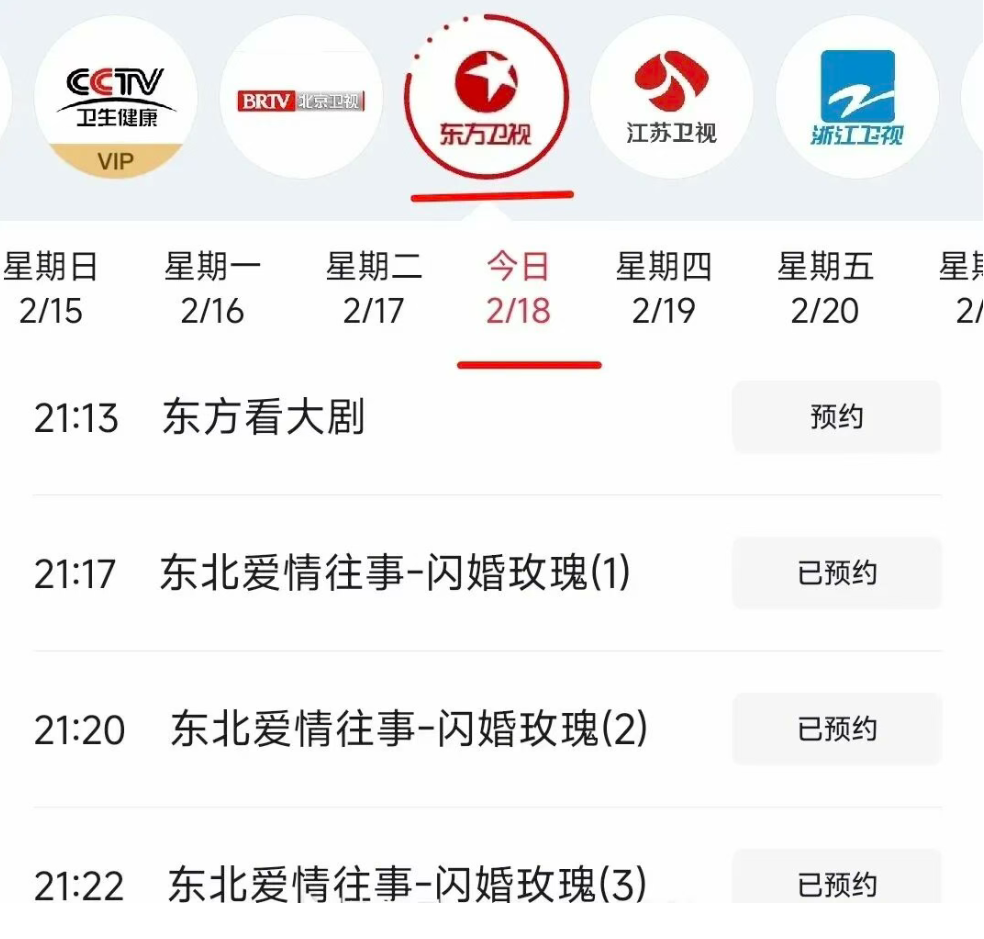View the schedule for 星期一 2/16

pyautogui.click(x=212, y=288)
